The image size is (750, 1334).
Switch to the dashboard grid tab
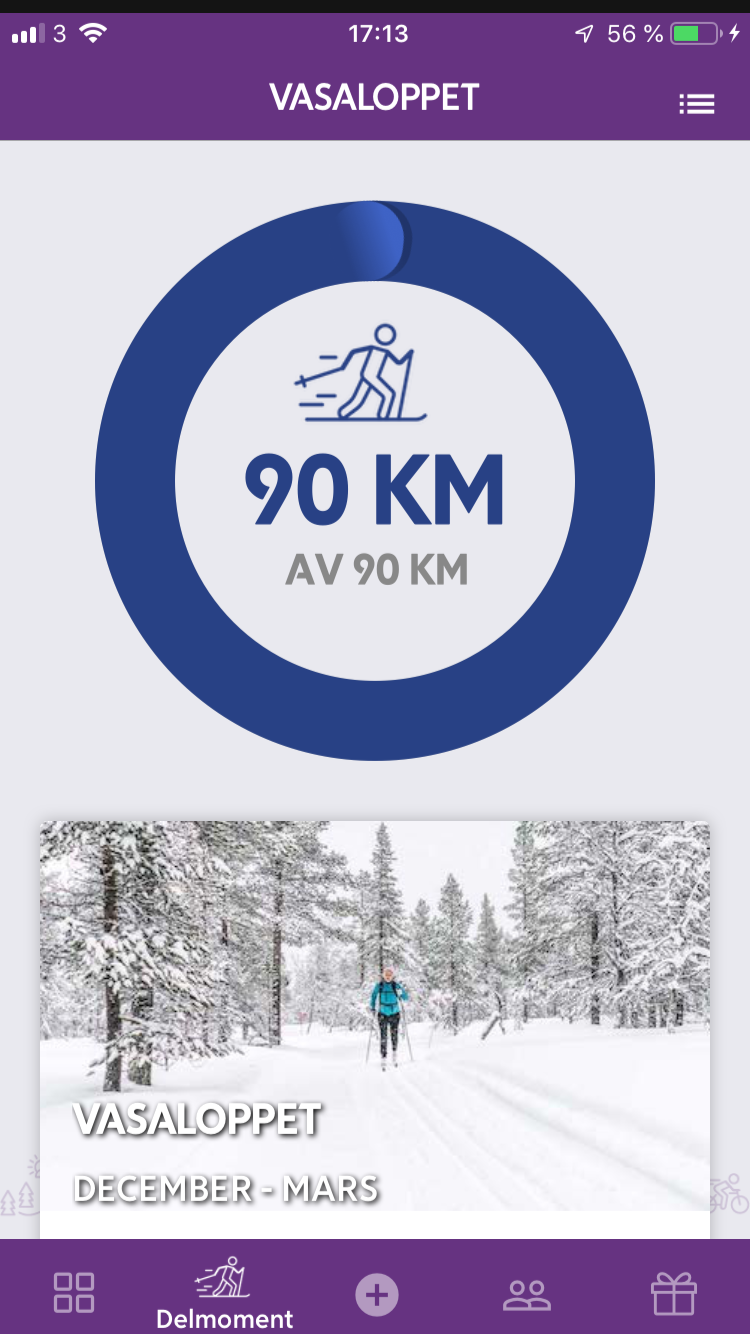[74, 1292]
